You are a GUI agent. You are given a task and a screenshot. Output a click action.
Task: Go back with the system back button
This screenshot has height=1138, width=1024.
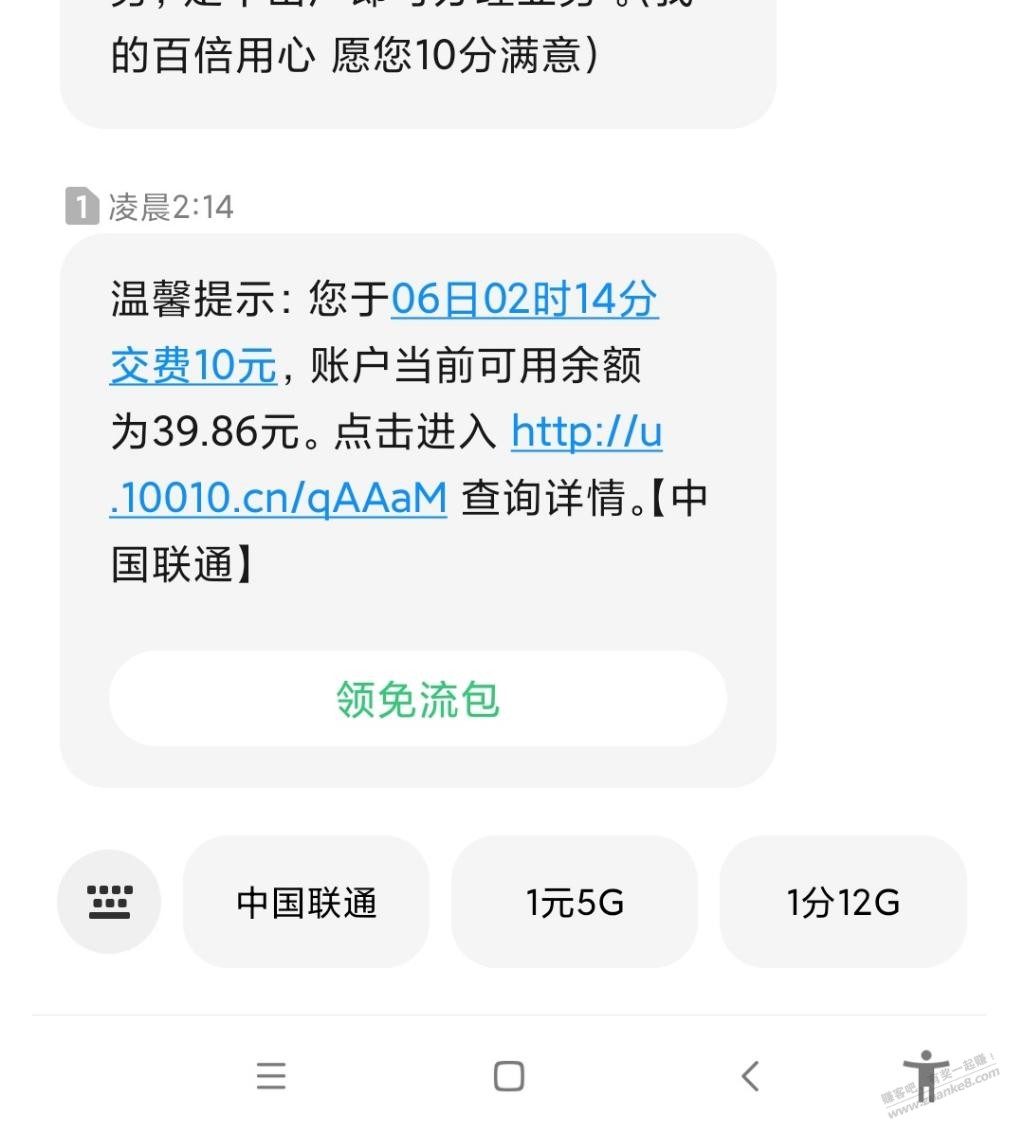(750, 1076)
